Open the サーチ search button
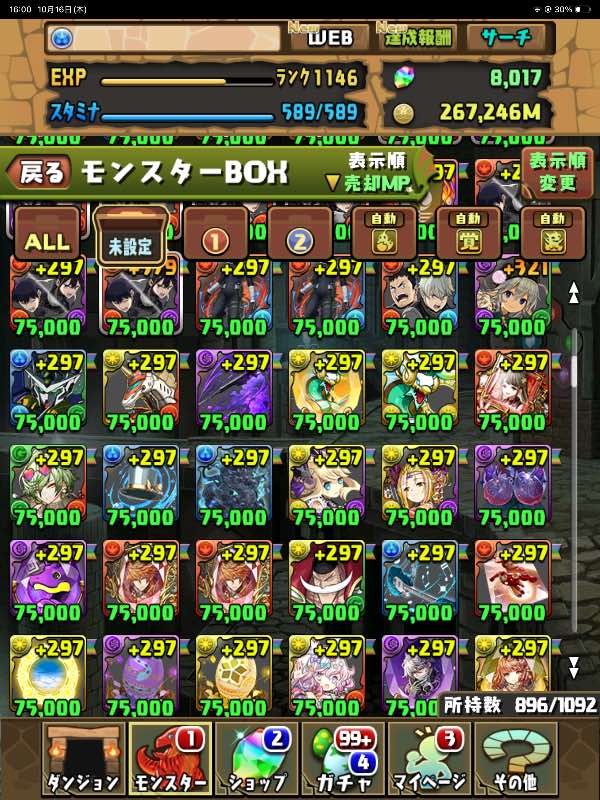Screen dimensions: 600x800 click(x=506, y=37)
